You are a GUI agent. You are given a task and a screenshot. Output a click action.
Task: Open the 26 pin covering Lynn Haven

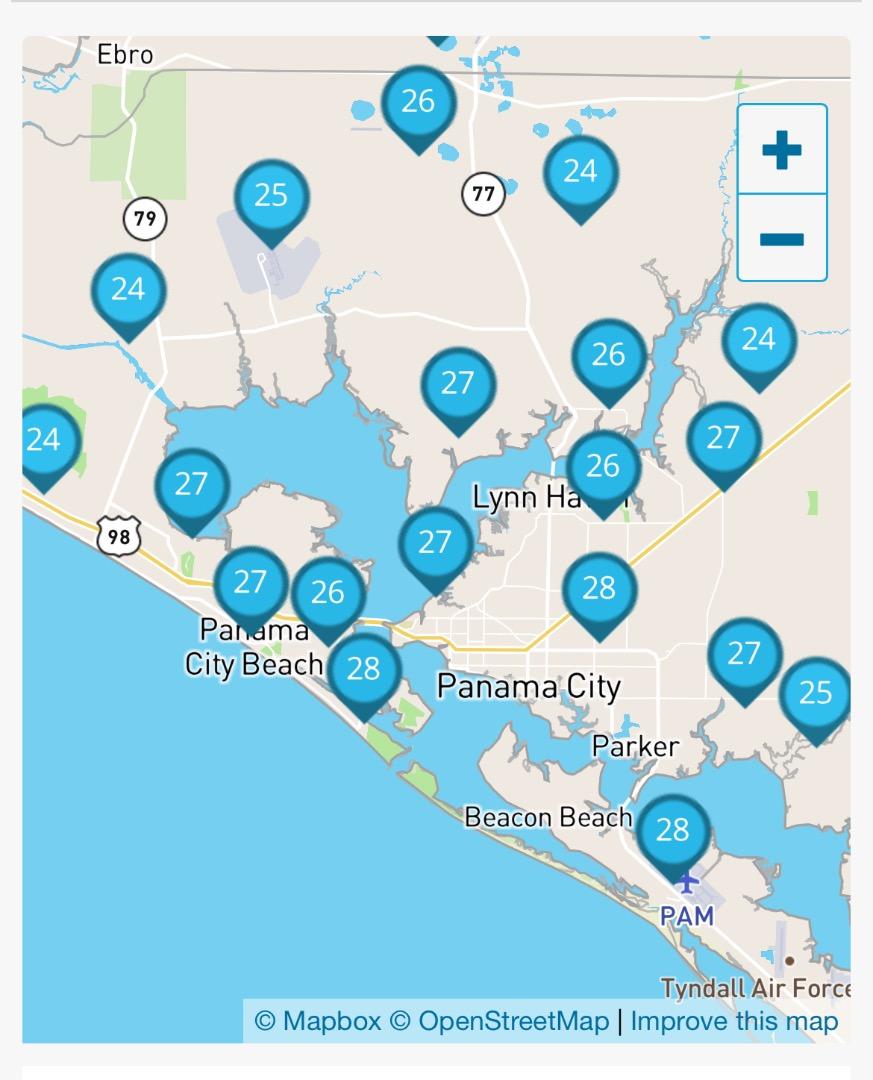point(603,466)
